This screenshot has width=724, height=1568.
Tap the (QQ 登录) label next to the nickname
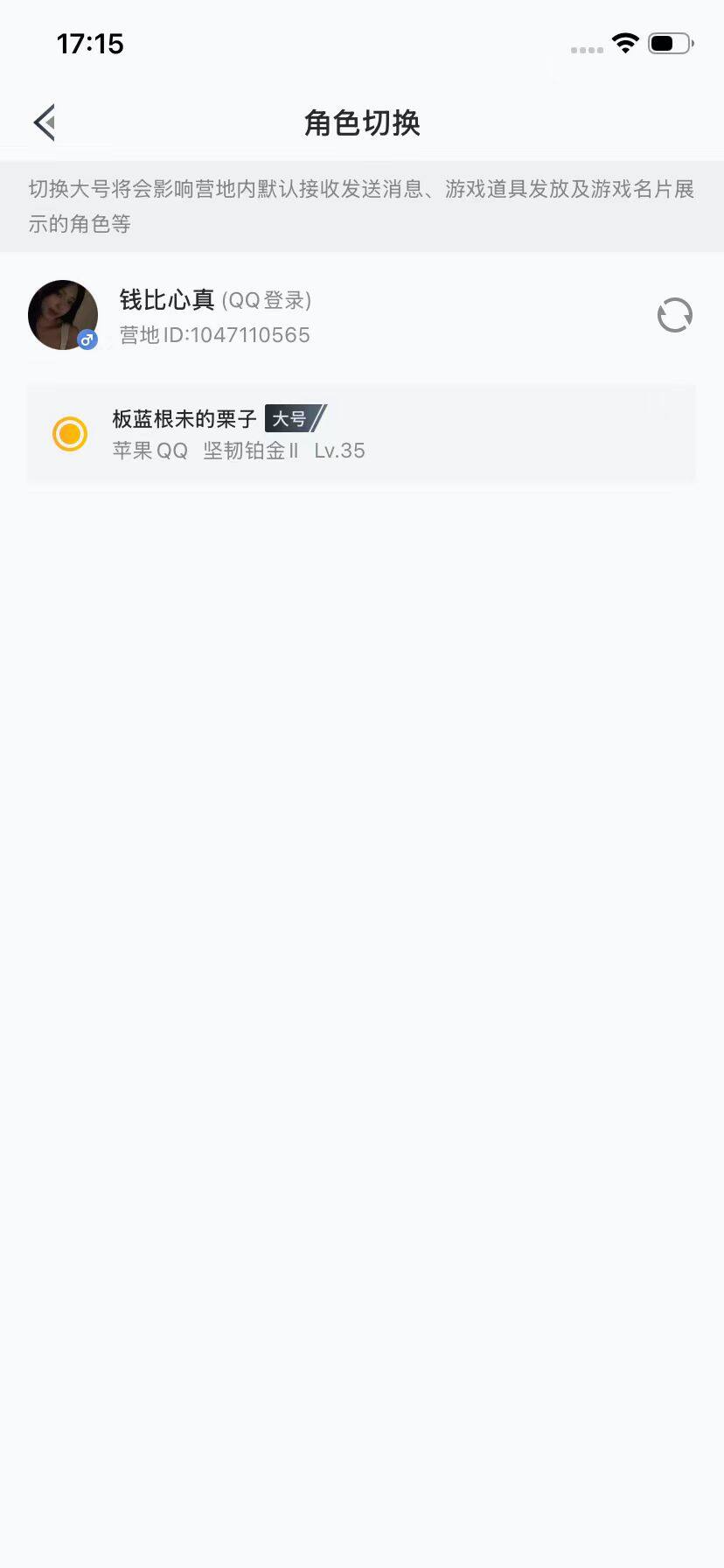click(268, 300)
